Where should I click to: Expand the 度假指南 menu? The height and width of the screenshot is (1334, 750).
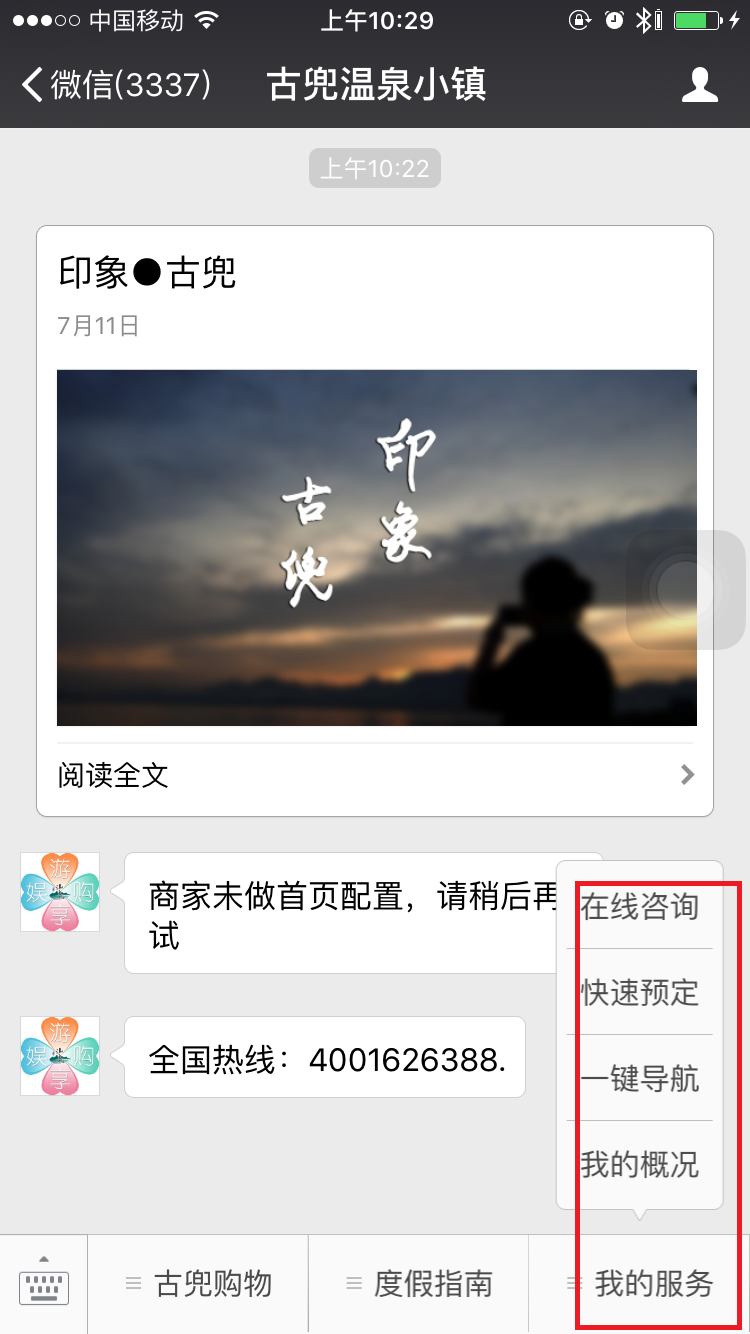[x=418, y=1284]
